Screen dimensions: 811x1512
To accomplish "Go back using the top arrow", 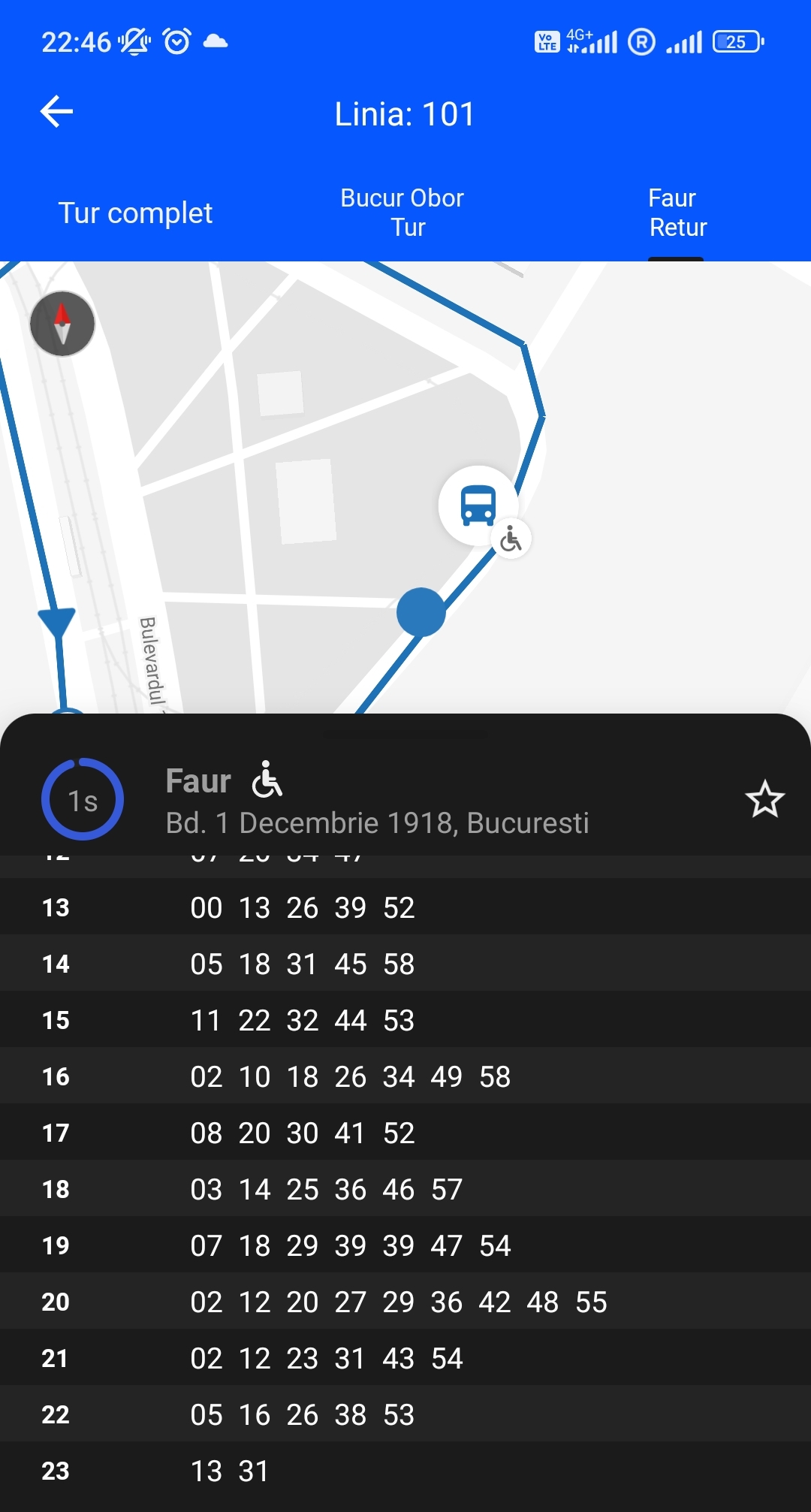I will point(56,112).
